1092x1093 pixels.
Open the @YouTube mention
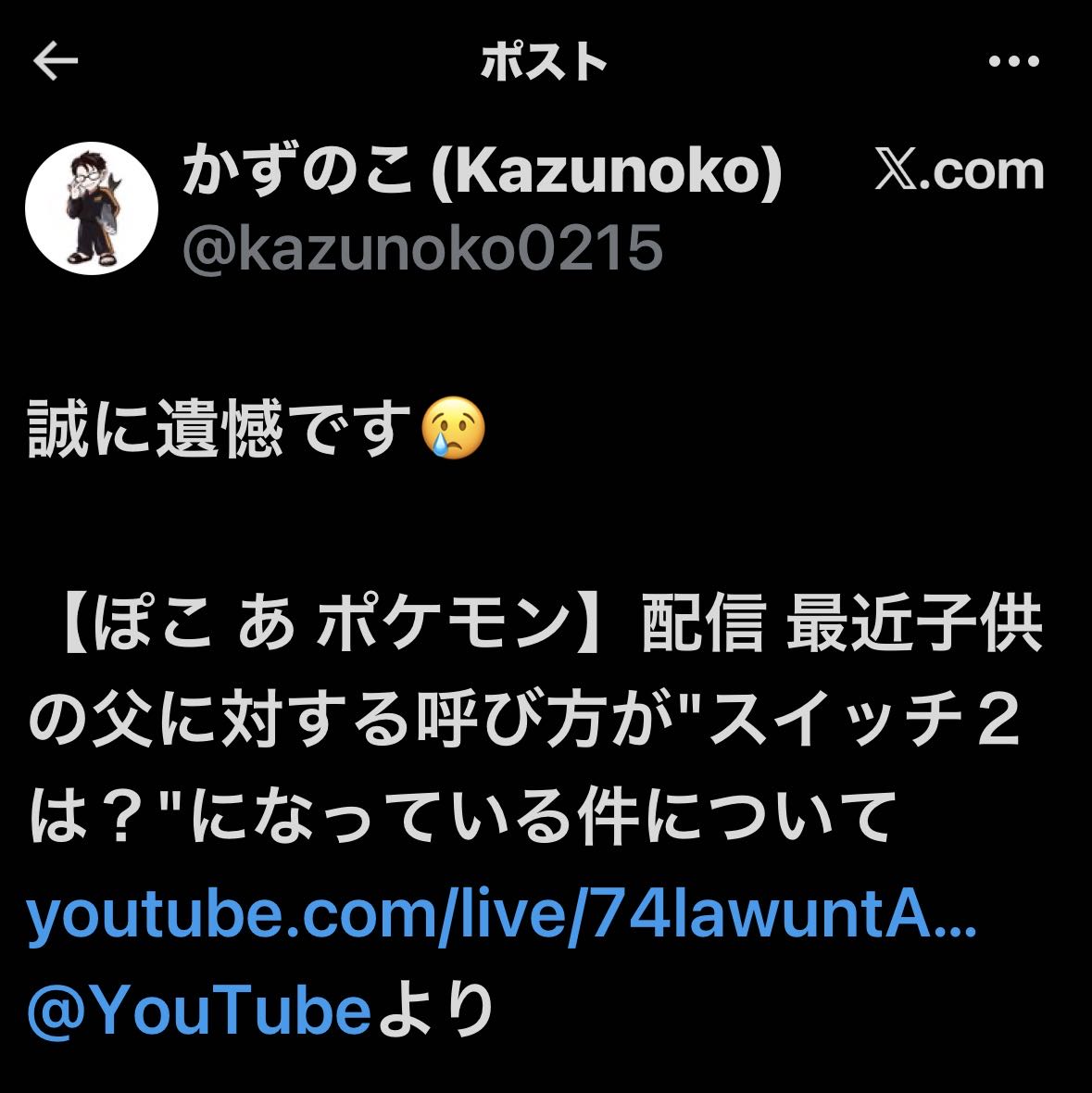(198, 1010)
